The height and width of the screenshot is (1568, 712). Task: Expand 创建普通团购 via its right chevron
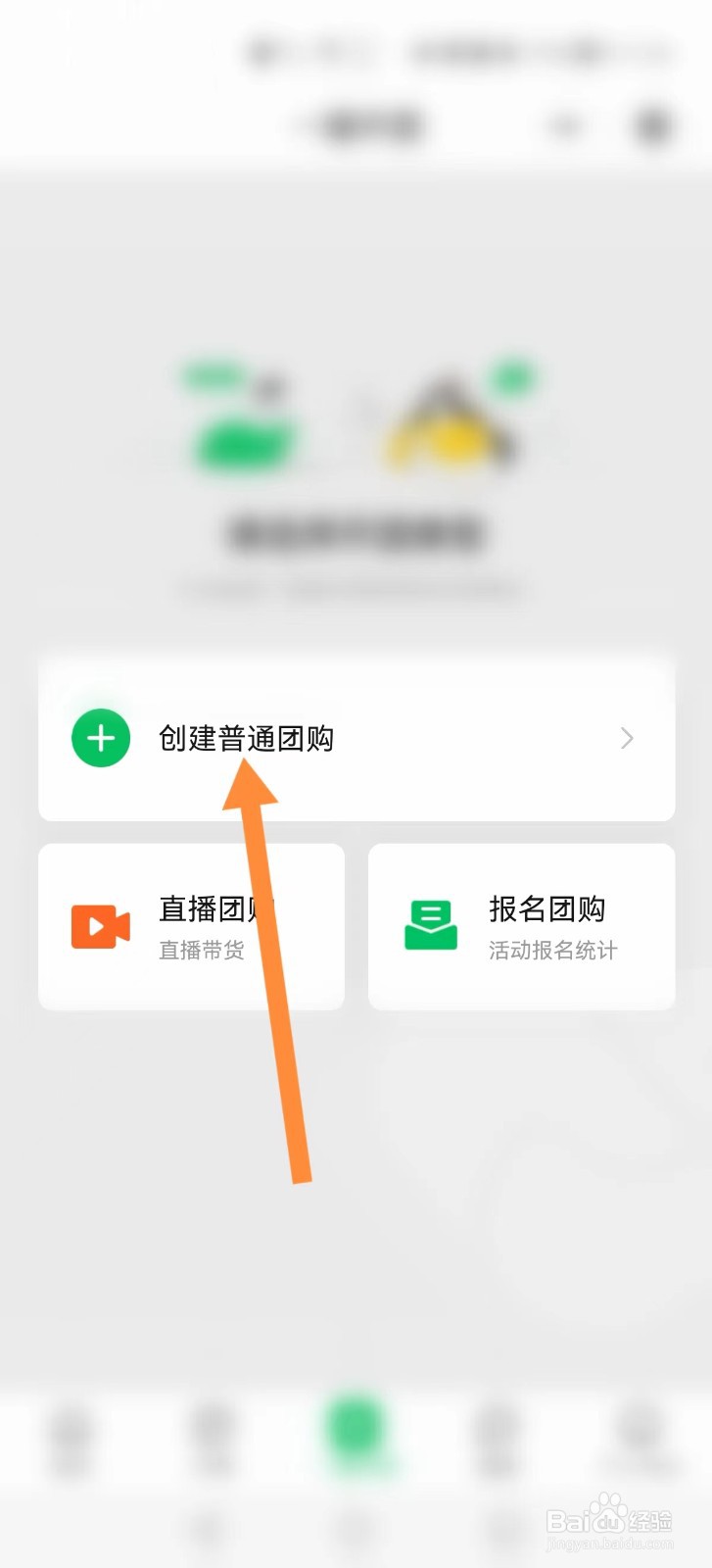pos(627,738)
